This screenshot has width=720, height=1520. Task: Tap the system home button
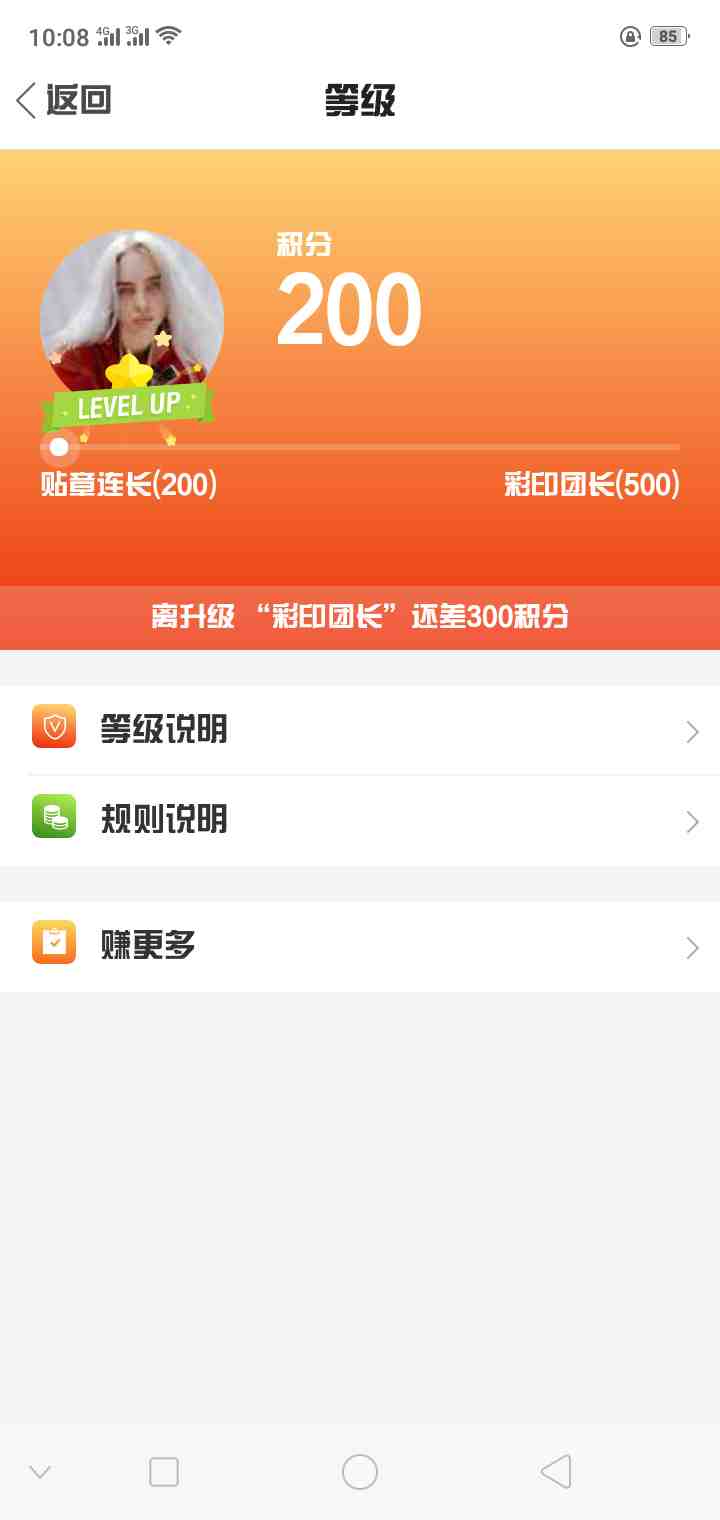pyautogui.click(x=359, y=1472)
